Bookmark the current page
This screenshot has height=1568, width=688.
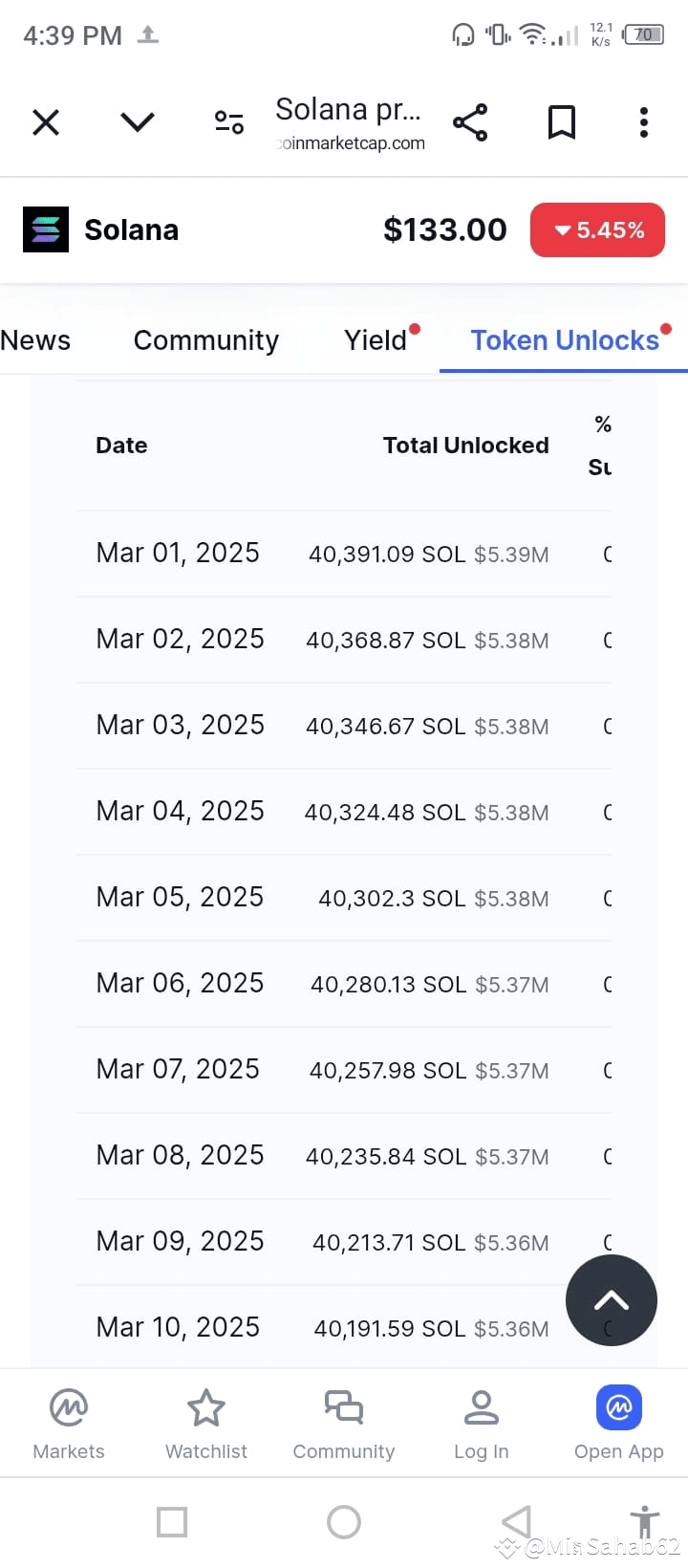click(561, 122)
